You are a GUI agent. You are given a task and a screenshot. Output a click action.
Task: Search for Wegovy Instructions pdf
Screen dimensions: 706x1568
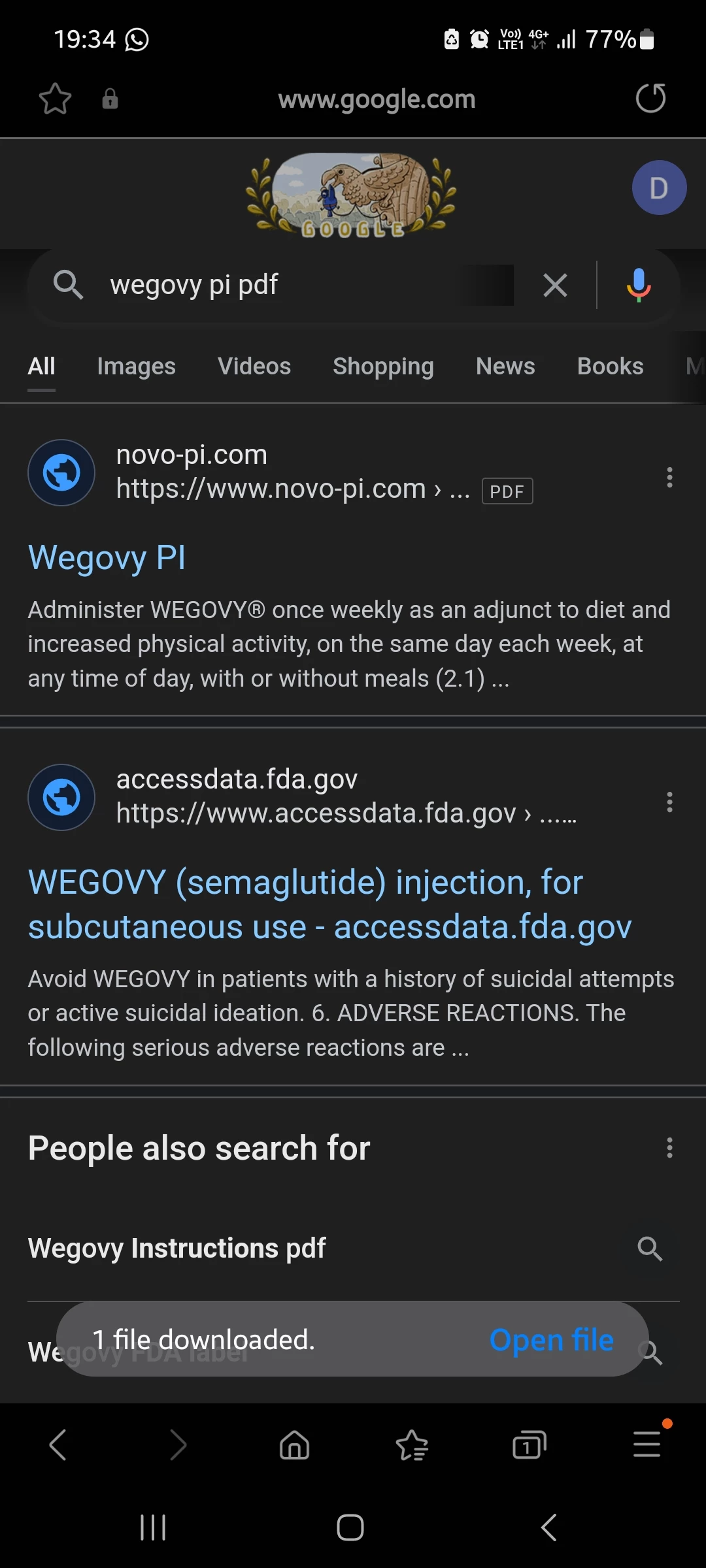(x=176, y=1249)
